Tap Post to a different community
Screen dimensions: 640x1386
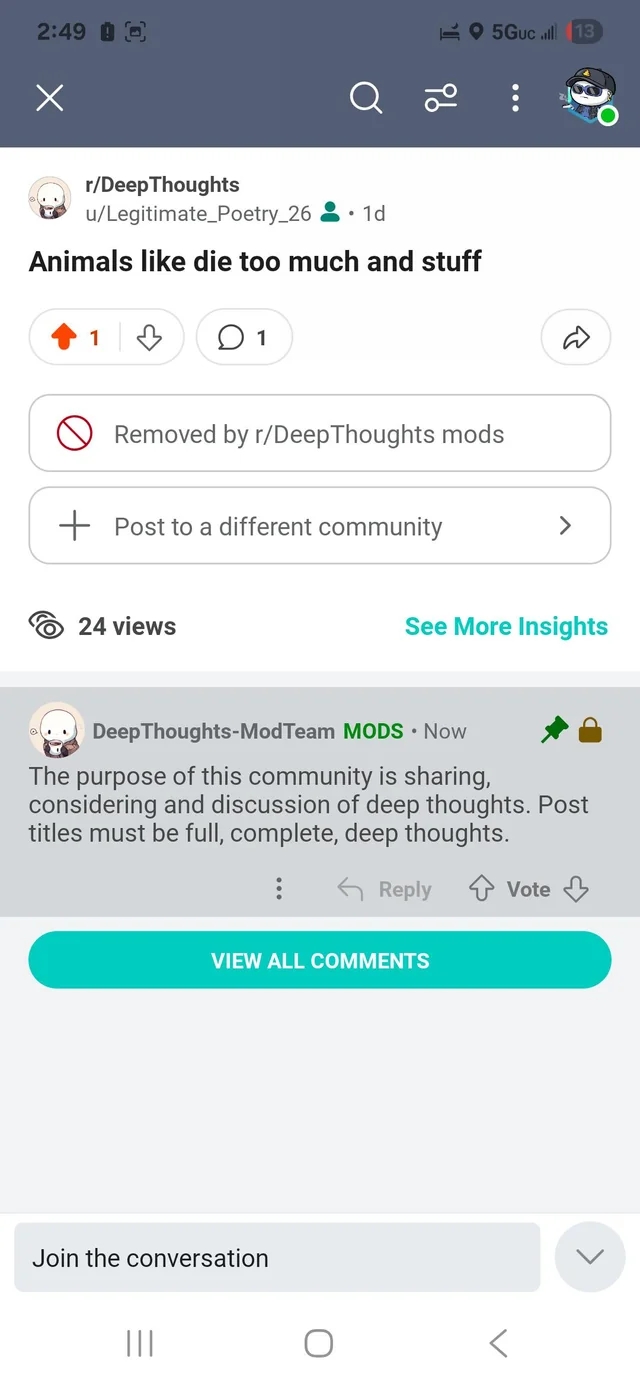point(320,526)
